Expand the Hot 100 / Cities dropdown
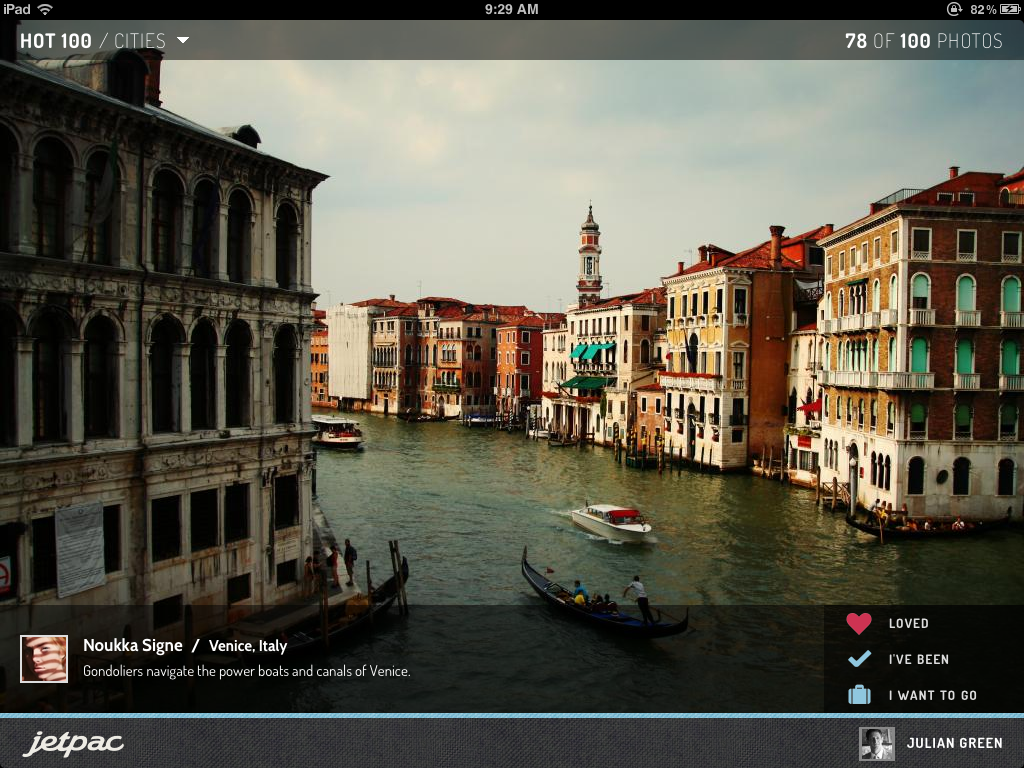The image size is (1024, 768). tap(182, 41)
